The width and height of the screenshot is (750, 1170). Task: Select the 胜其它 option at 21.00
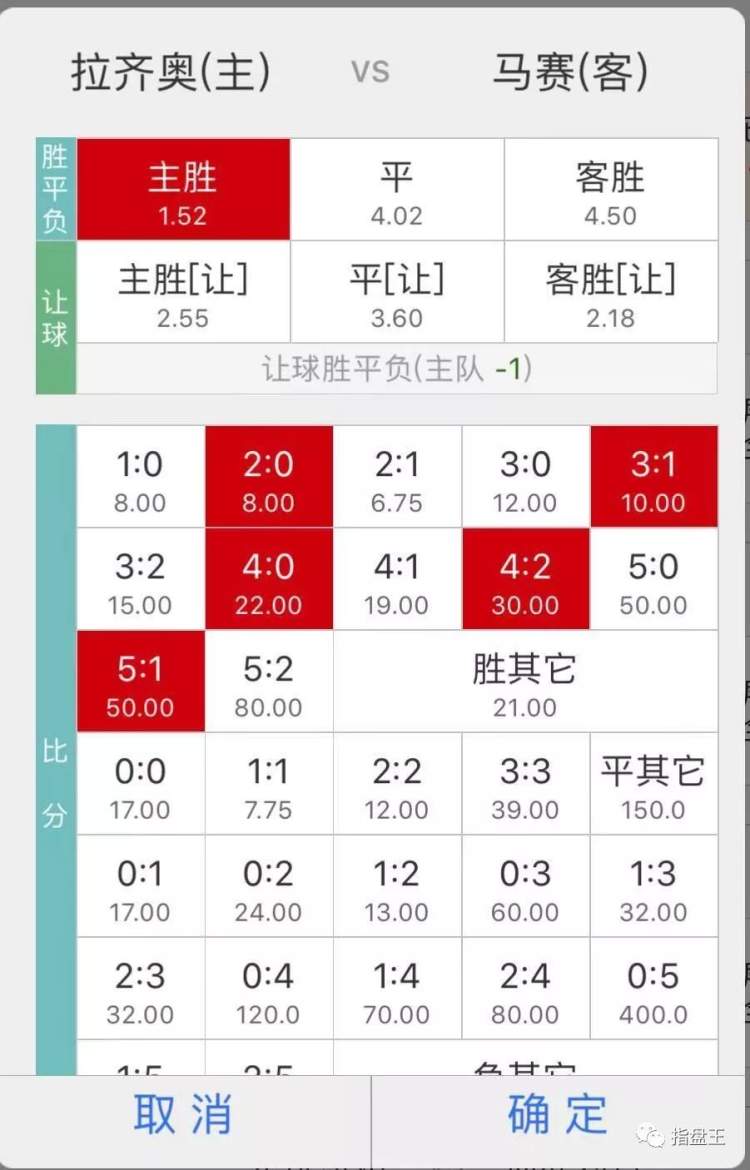[x=525, y=682]
